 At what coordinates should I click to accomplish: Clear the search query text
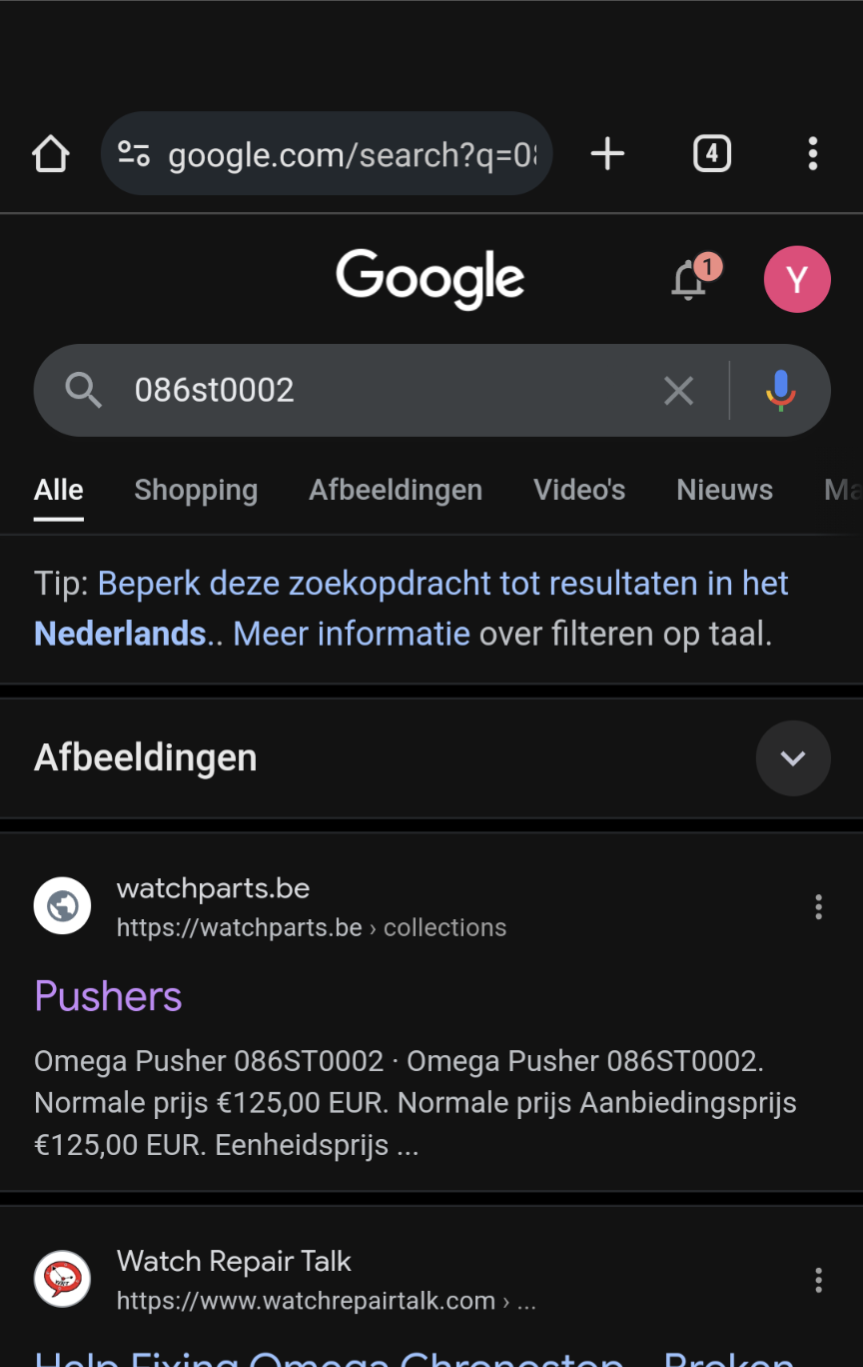[x=678, y=391]
